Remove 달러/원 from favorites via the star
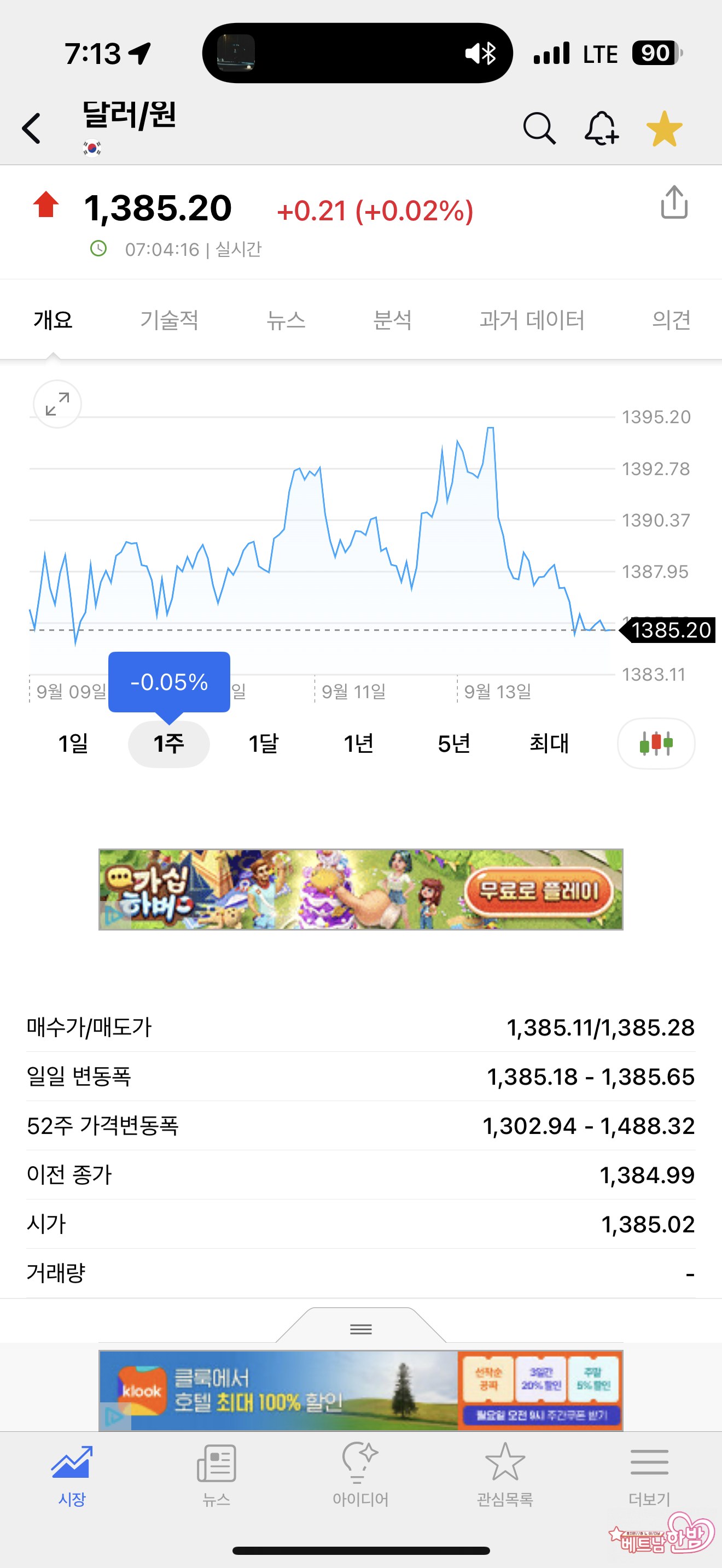 (x=664, y=128)
